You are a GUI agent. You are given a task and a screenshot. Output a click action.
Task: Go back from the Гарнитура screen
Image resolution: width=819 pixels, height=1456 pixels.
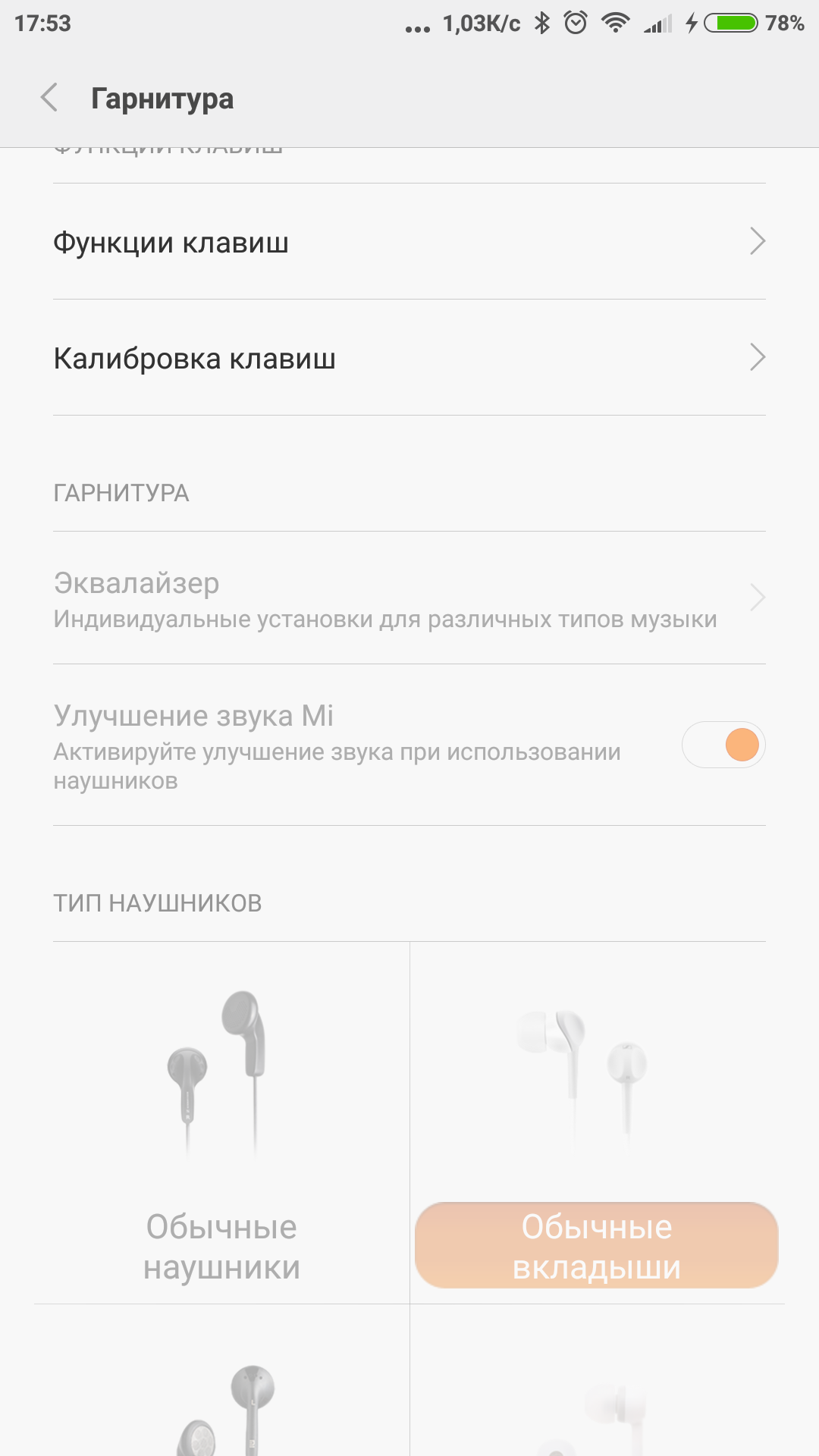tap(49, 98)
